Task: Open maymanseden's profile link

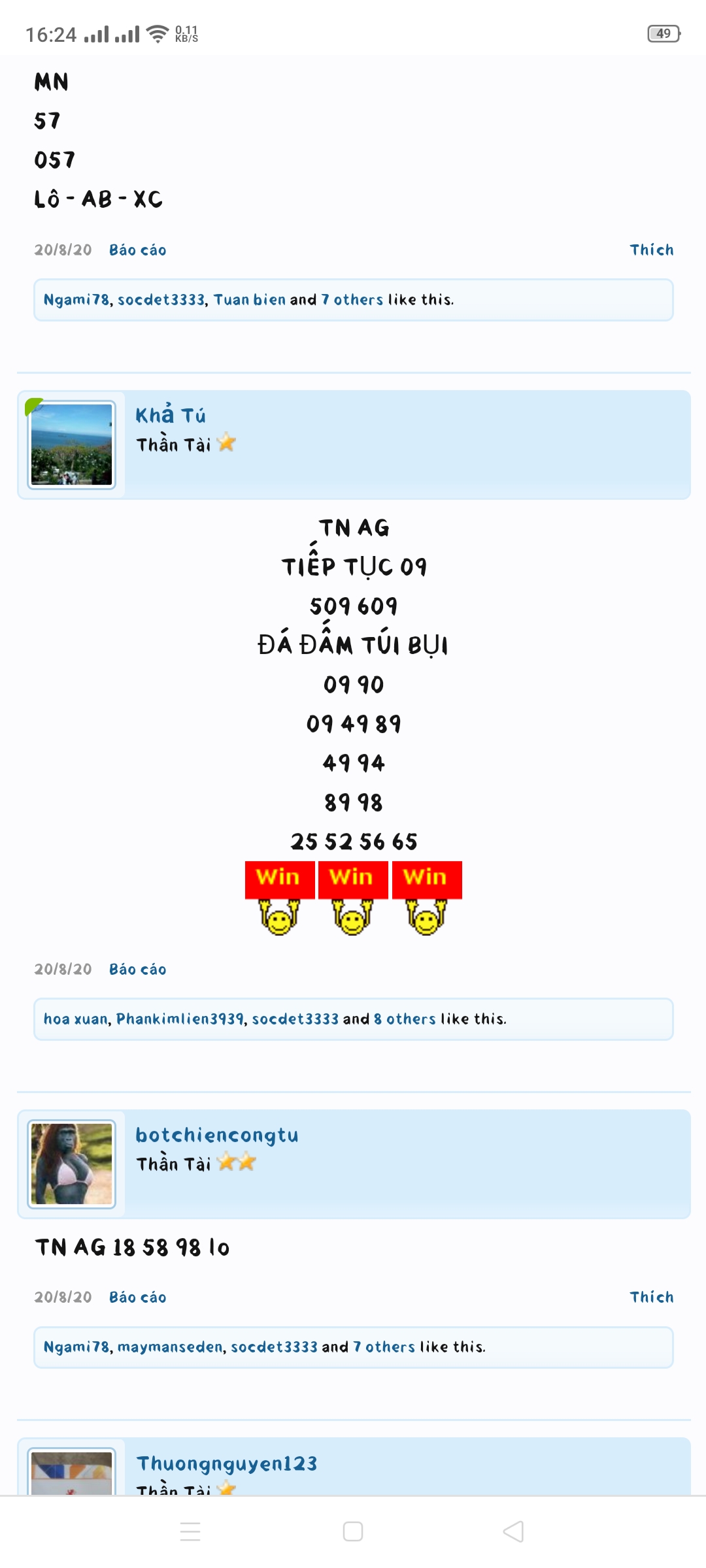Action: tap(170, 1347)
